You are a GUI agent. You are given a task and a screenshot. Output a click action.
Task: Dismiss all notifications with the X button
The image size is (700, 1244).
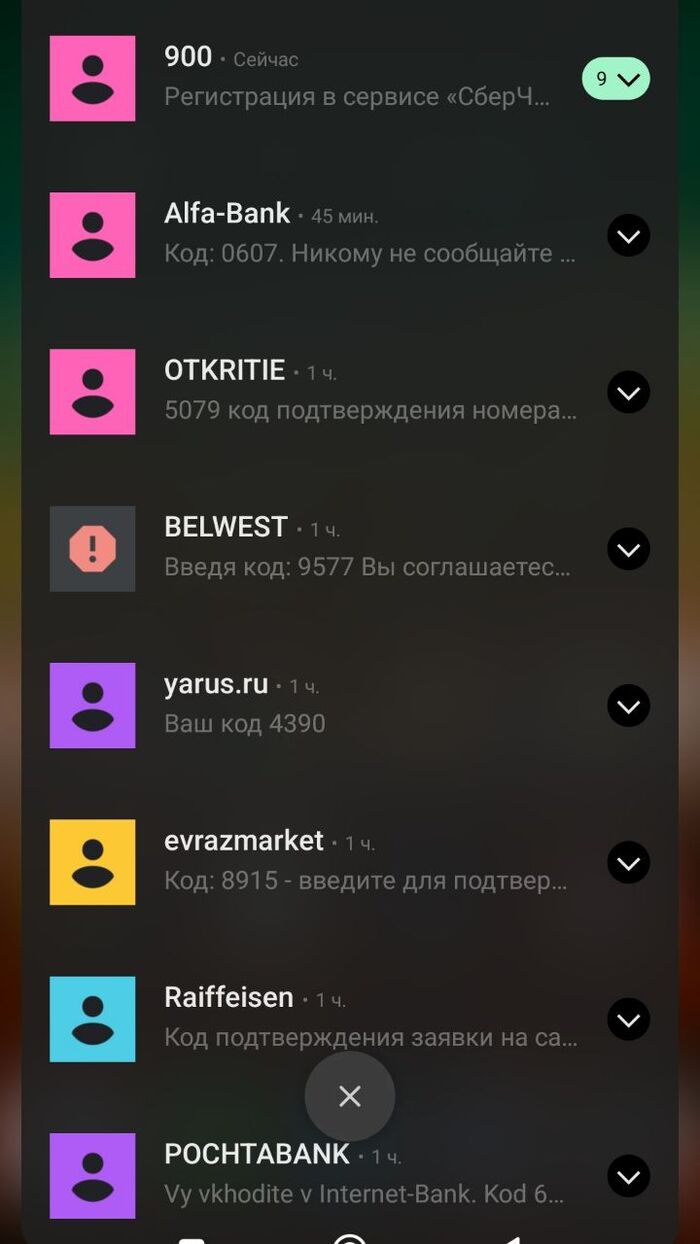pyautogui.click(x=350, y=1096)
